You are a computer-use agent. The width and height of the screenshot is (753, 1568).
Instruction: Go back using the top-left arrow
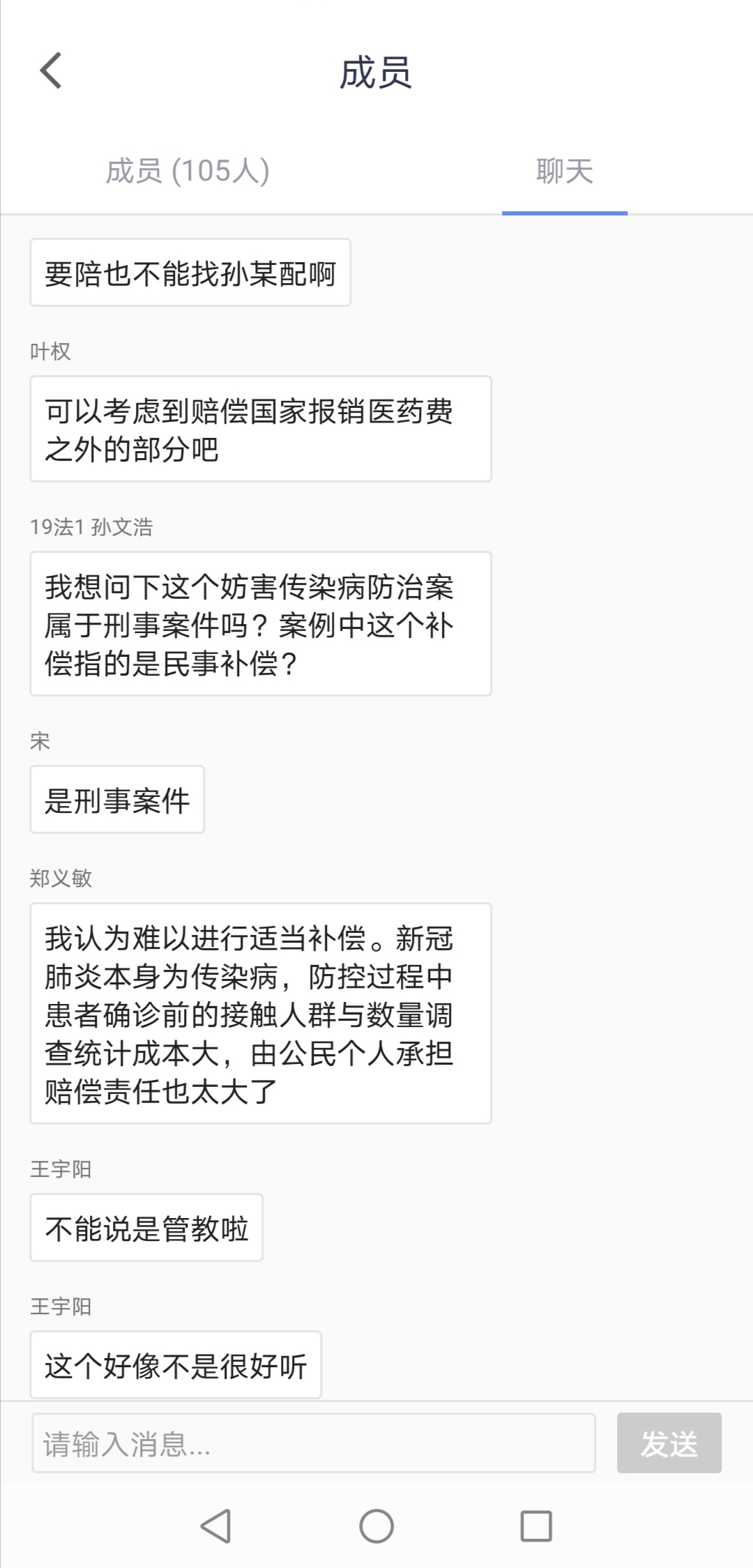tap(51, 71)
